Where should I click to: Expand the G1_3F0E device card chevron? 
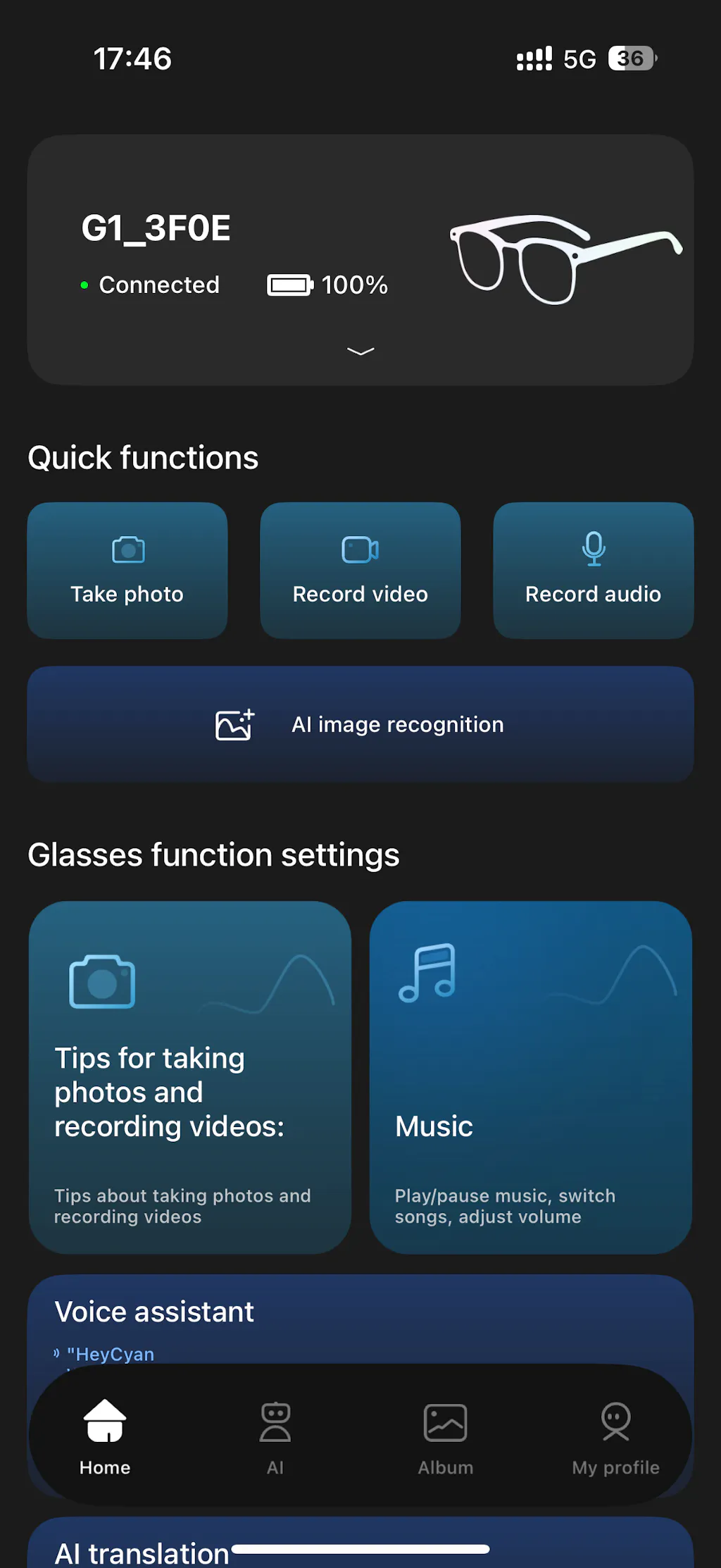[x=360, y=351]
